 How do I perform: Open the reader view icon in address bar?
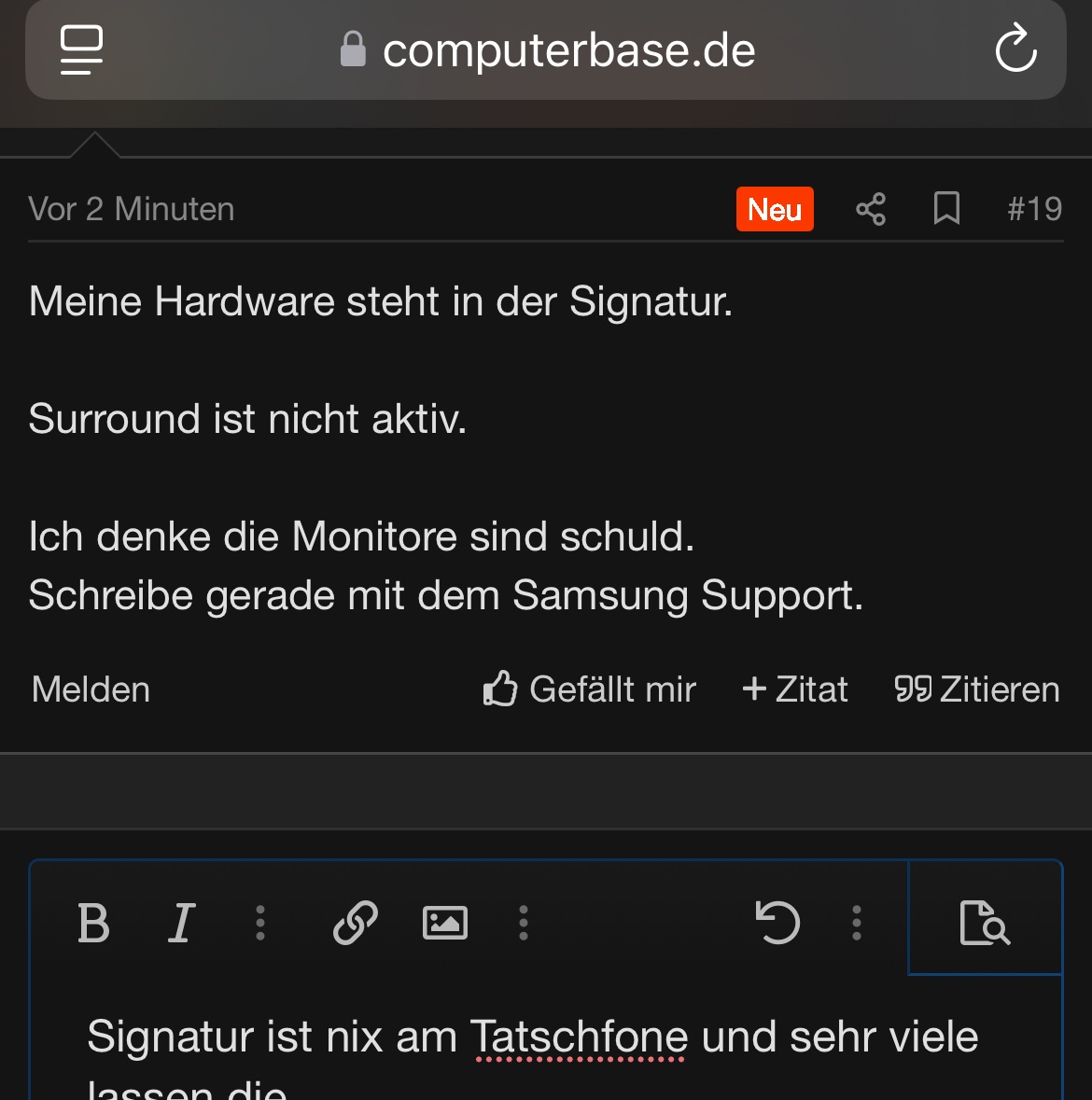pyautogui.click(x=81, y=49)
